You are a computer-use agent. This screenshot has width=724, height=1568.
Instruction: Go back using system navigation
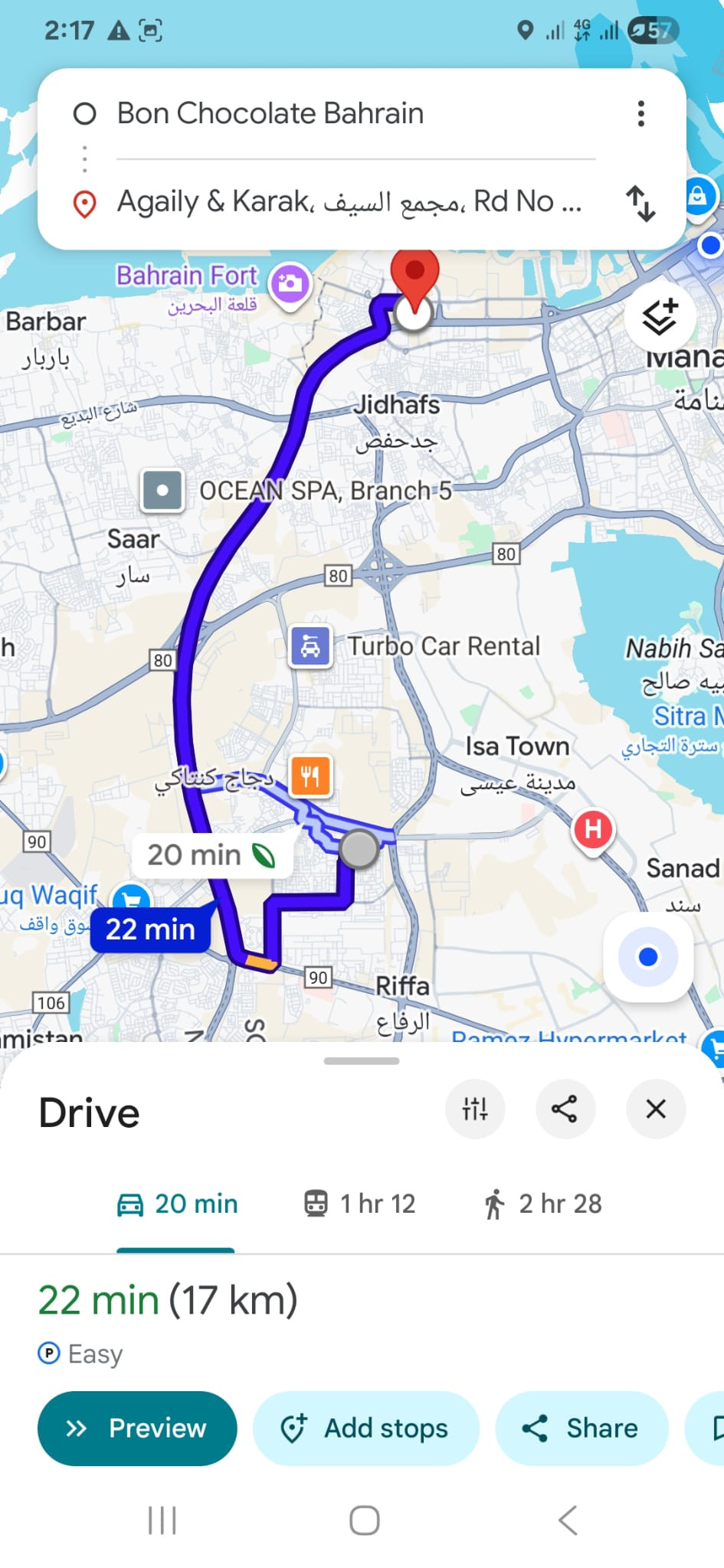(567, 1521)
